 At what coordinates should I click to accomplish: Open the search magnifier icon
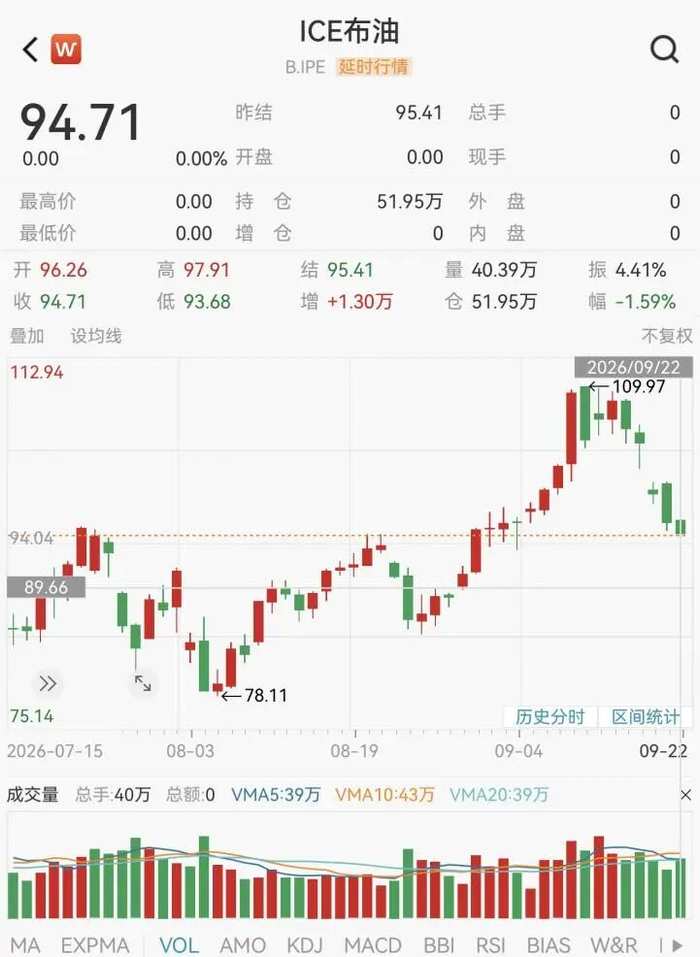pos(665,49)
